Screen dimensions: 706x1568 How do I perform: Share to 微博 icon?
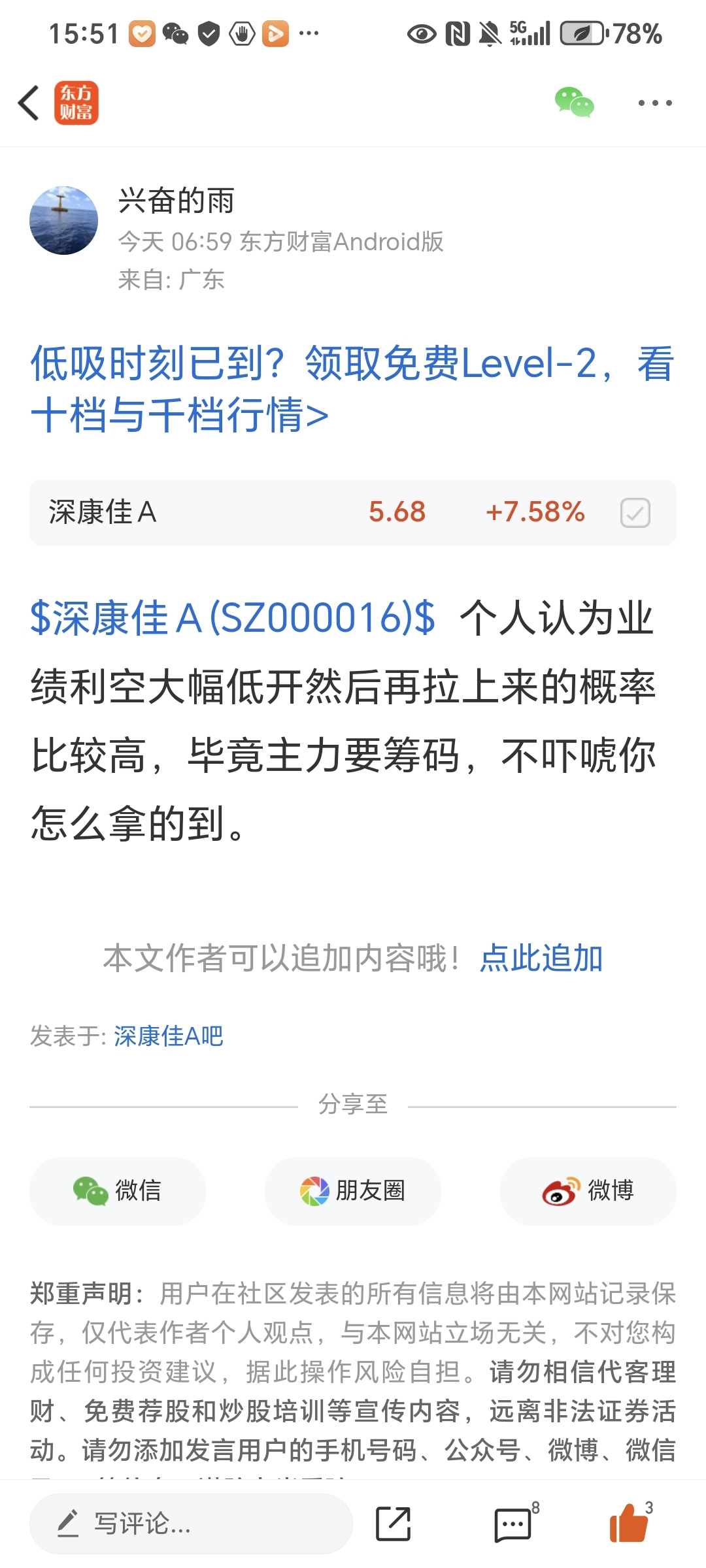588,1190
